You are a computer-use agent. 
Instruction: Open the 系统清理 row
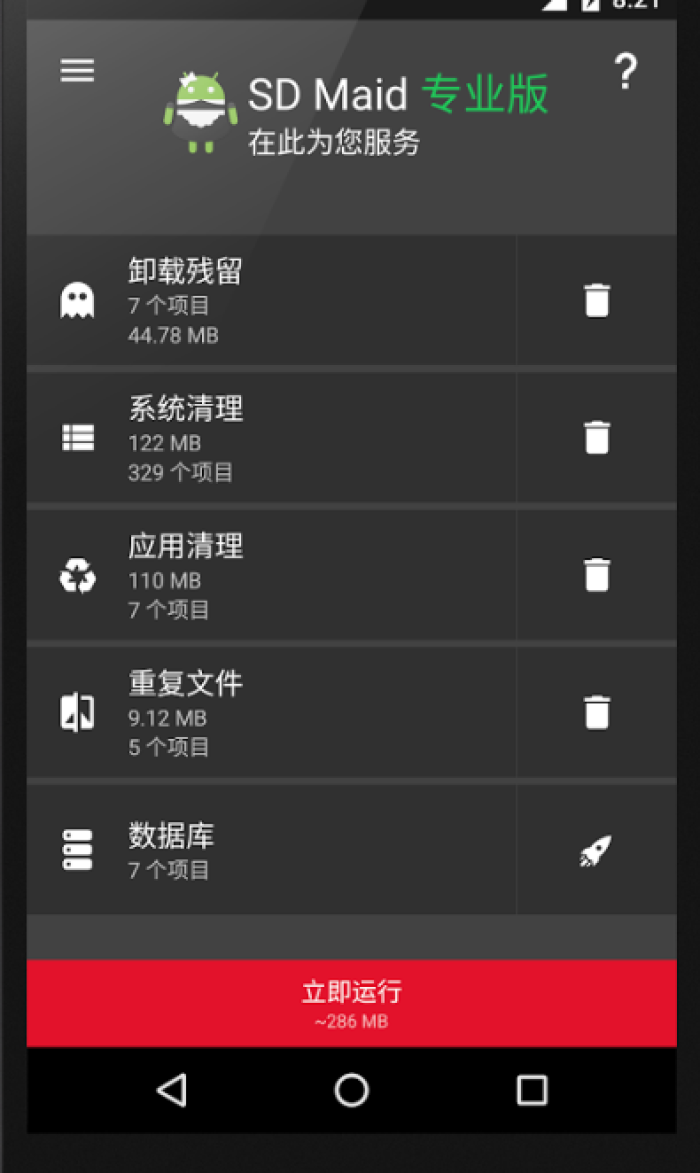pyautogui.click(x=271, y=438)
